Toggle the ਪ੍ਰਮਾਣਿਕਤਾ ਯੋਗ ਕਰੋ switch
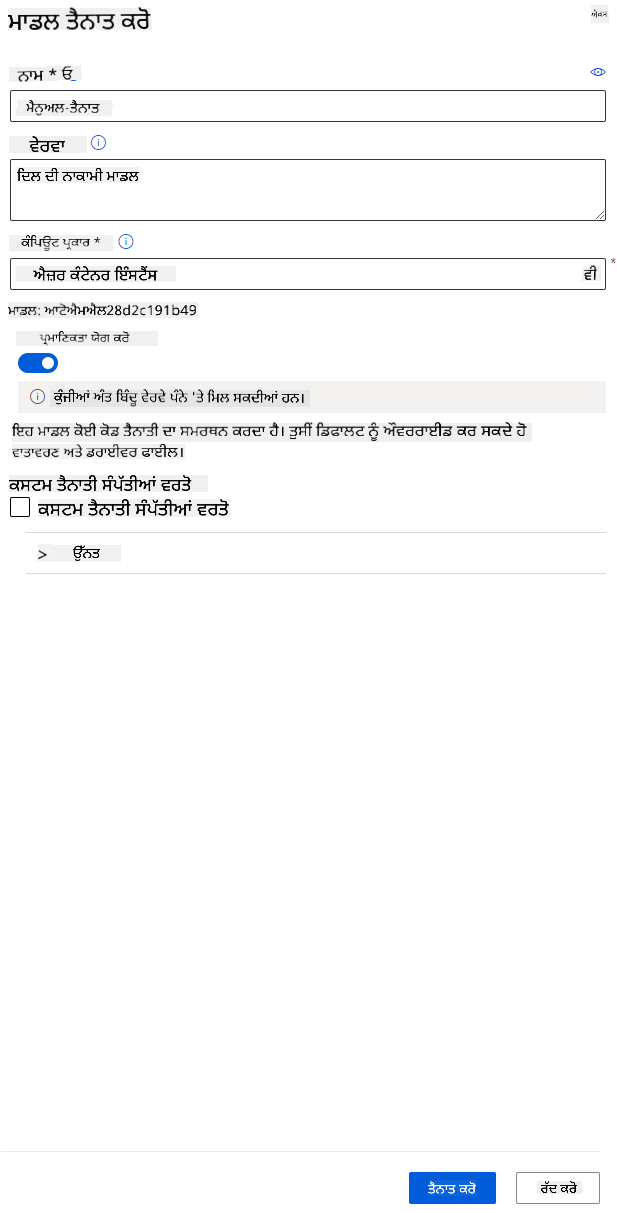The image size is (617, 1213). point(38,363)
